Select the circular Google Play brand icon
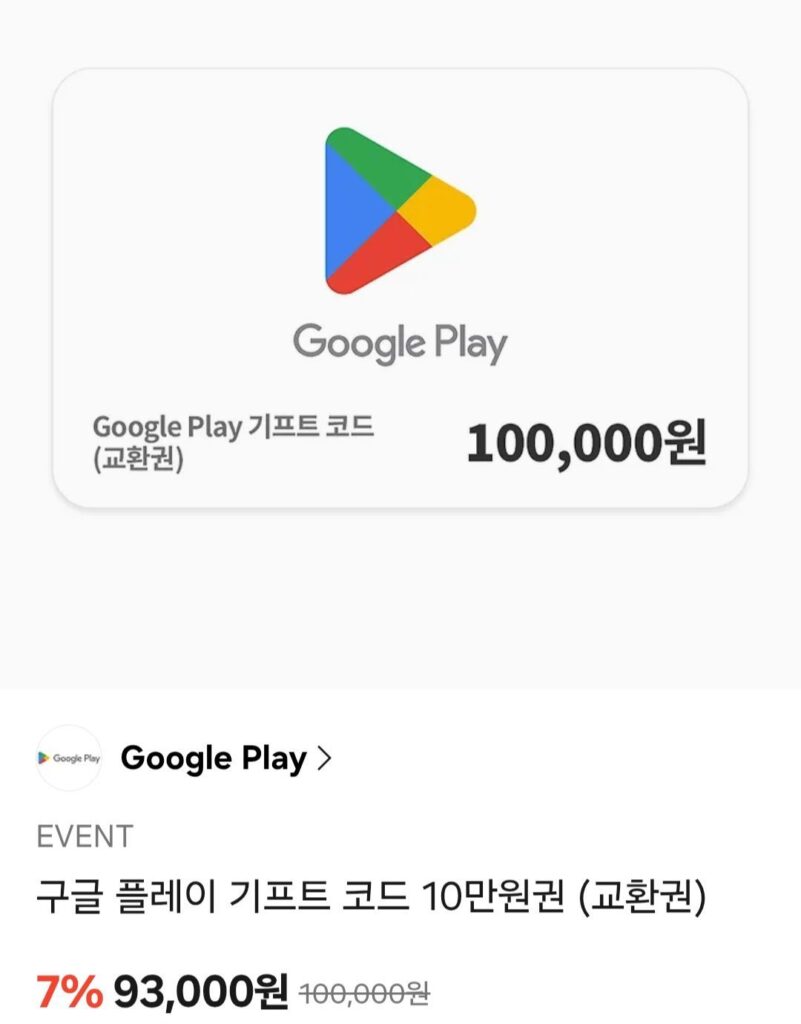 tap(70, 758)
